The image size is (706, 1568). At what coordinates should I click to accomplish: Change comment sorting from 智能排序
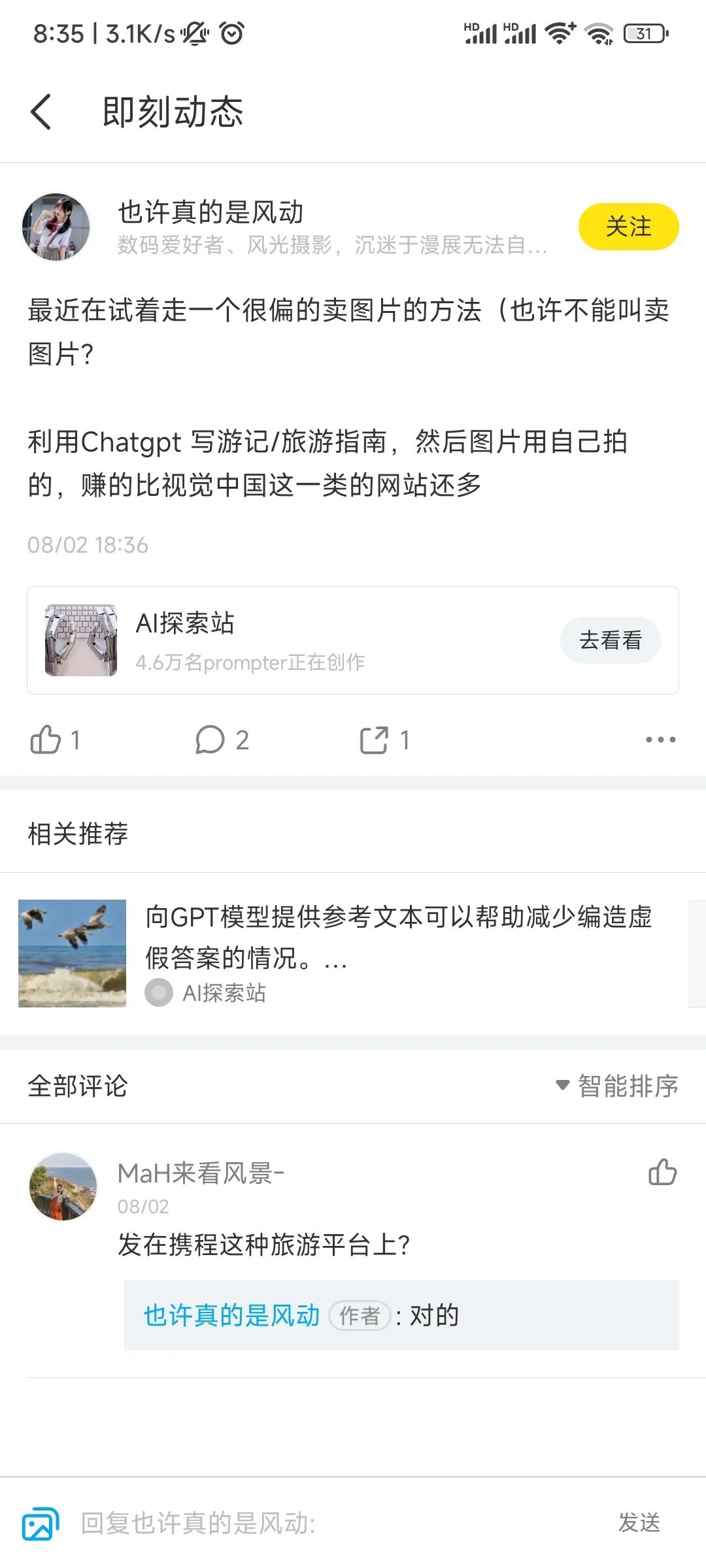tap(617, 1086)
